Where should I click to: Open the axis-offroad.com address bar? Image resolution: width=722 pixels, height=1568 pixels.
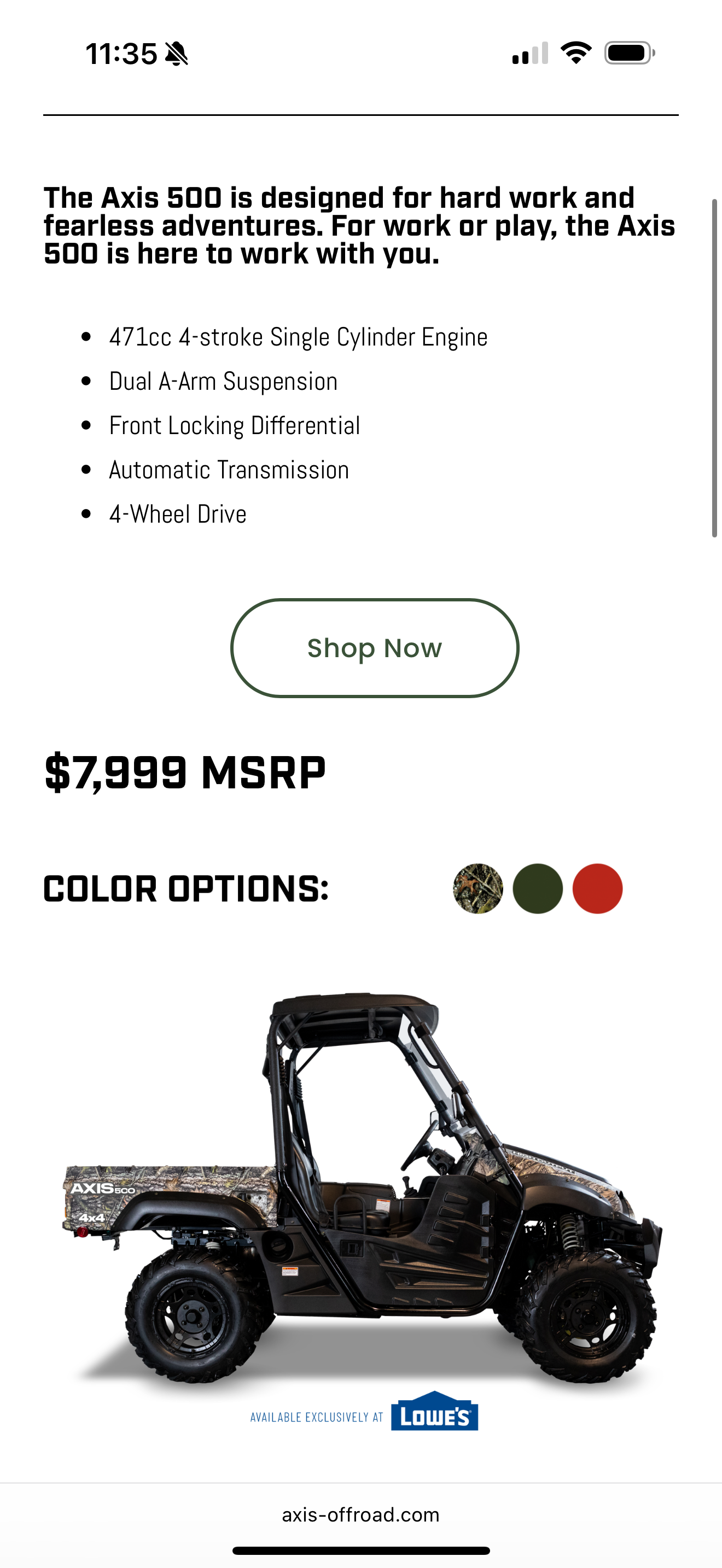tap(360, 1514)
